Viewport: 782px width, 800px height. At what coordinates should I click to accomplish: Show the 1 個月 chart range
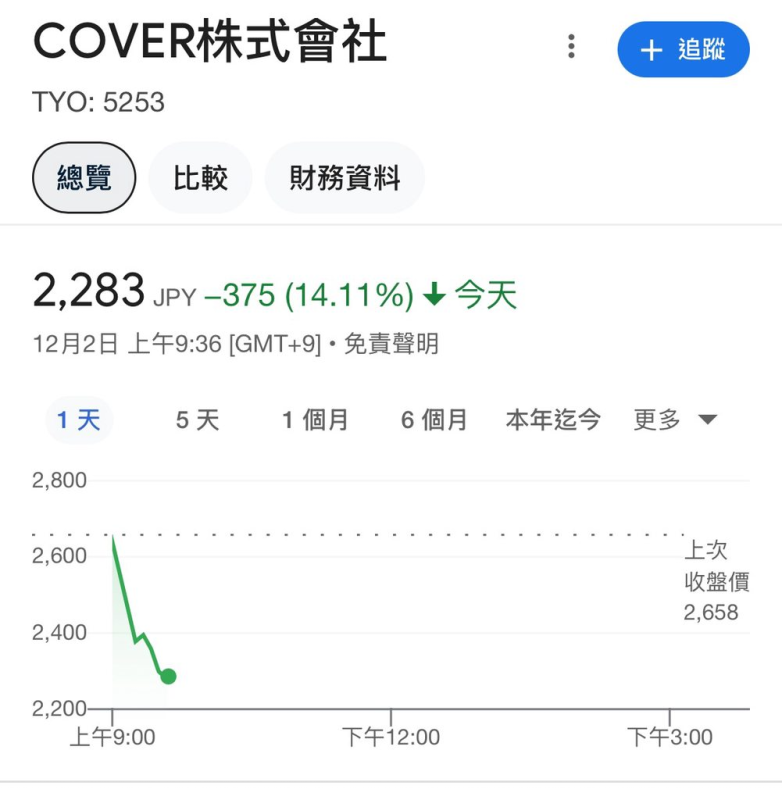coord(315,420)
